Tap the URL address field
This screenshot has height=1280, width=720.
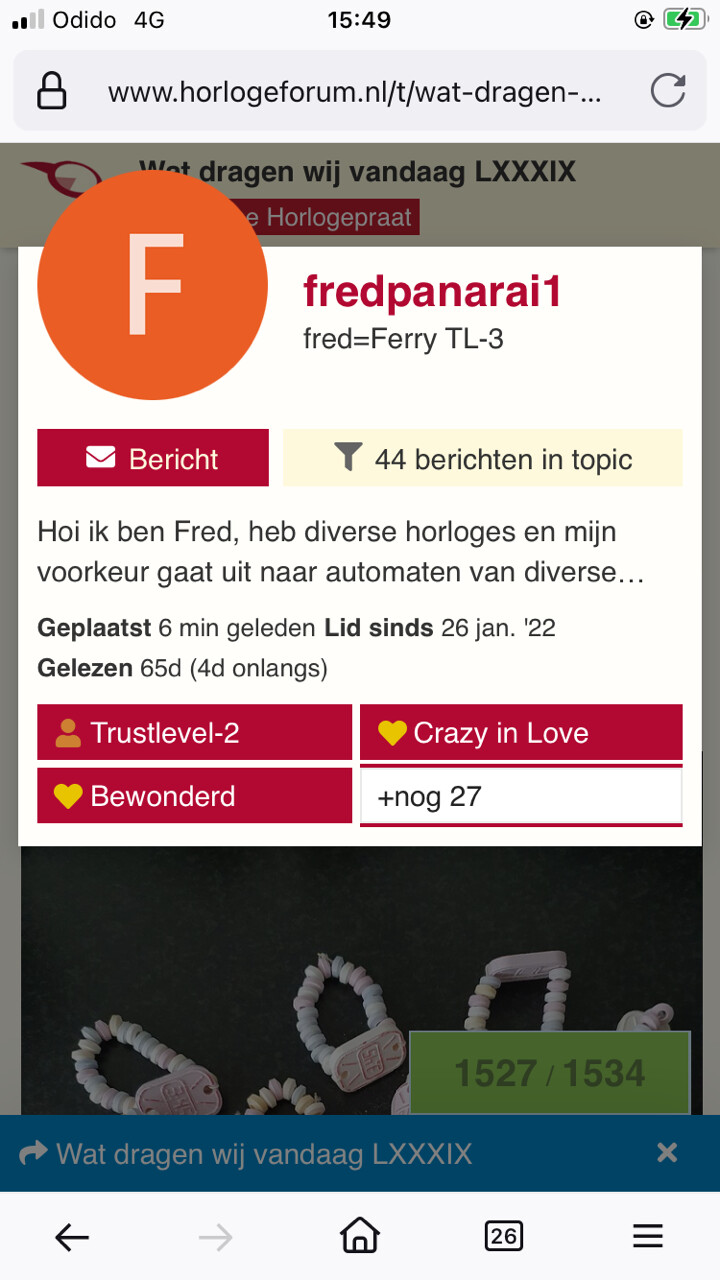pyautogui.click(x=359, y=92)
